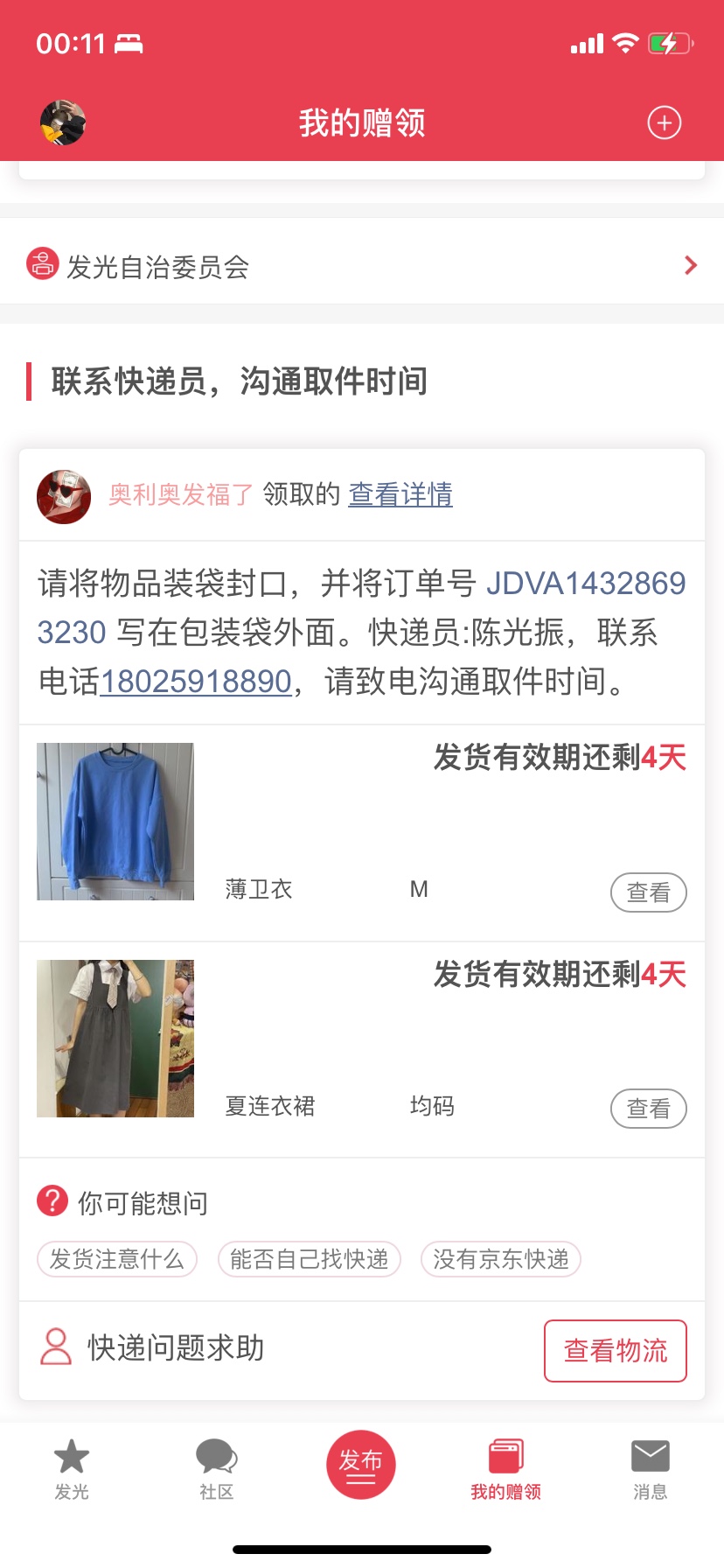This screenshot has height=1568, width=724.
Task: Open the profile avatar in the header
Action: point(63,122)
